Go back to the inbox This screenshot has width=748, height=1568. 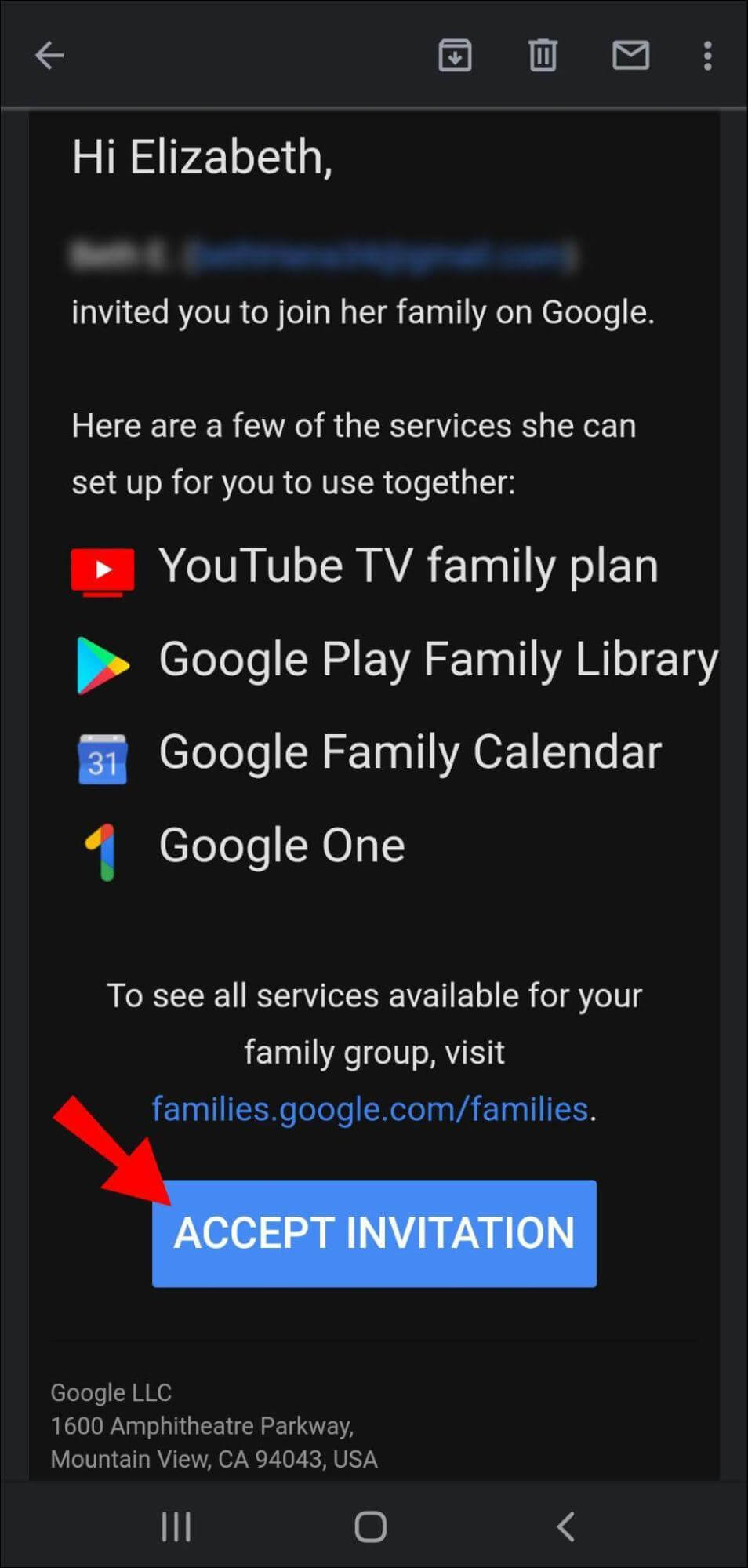click(49, 56)
